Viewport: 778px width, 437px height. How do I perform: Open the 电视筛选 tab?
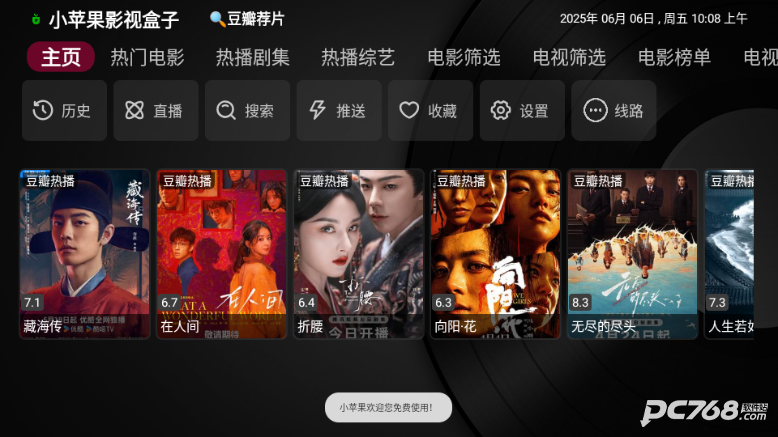569,58
